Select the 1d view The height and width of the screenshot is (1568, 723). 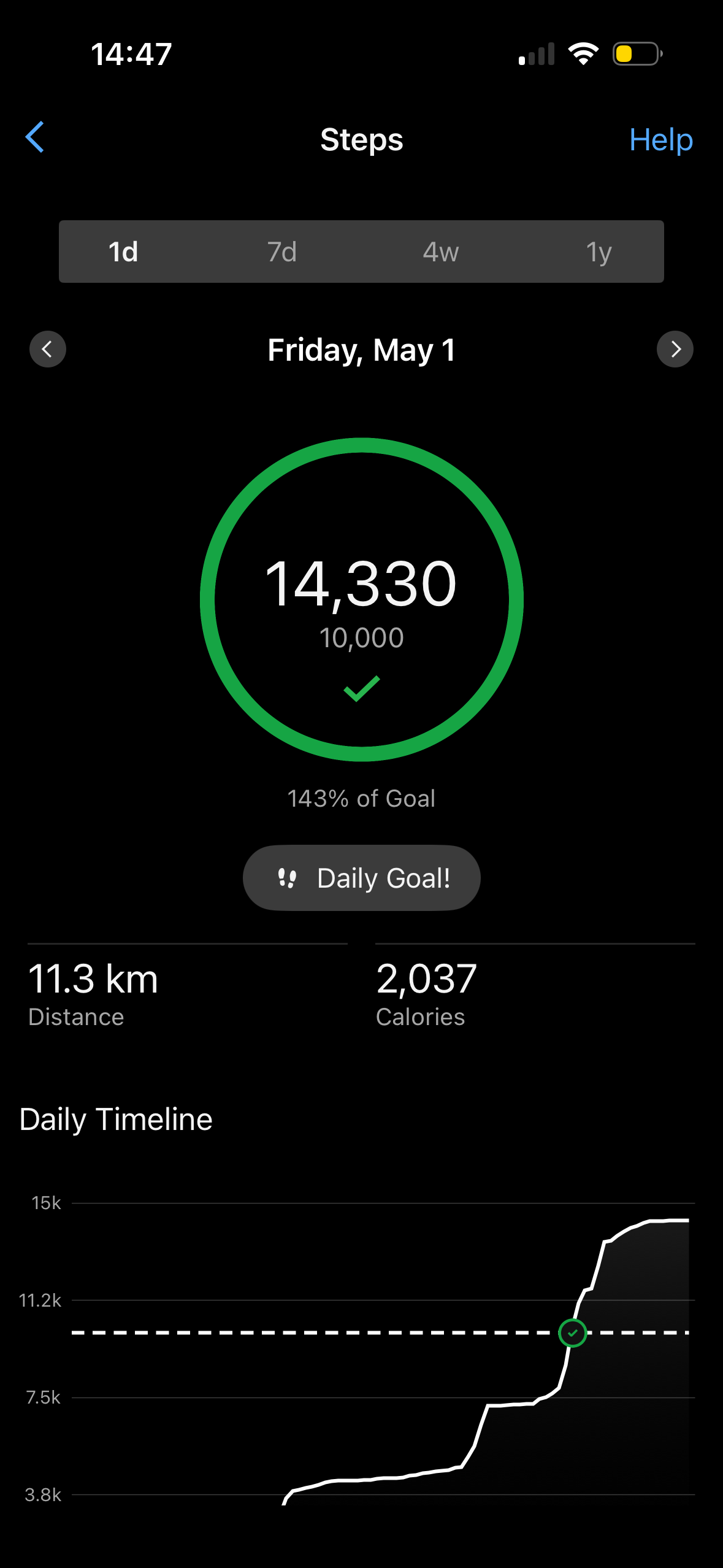coord(123,252)
